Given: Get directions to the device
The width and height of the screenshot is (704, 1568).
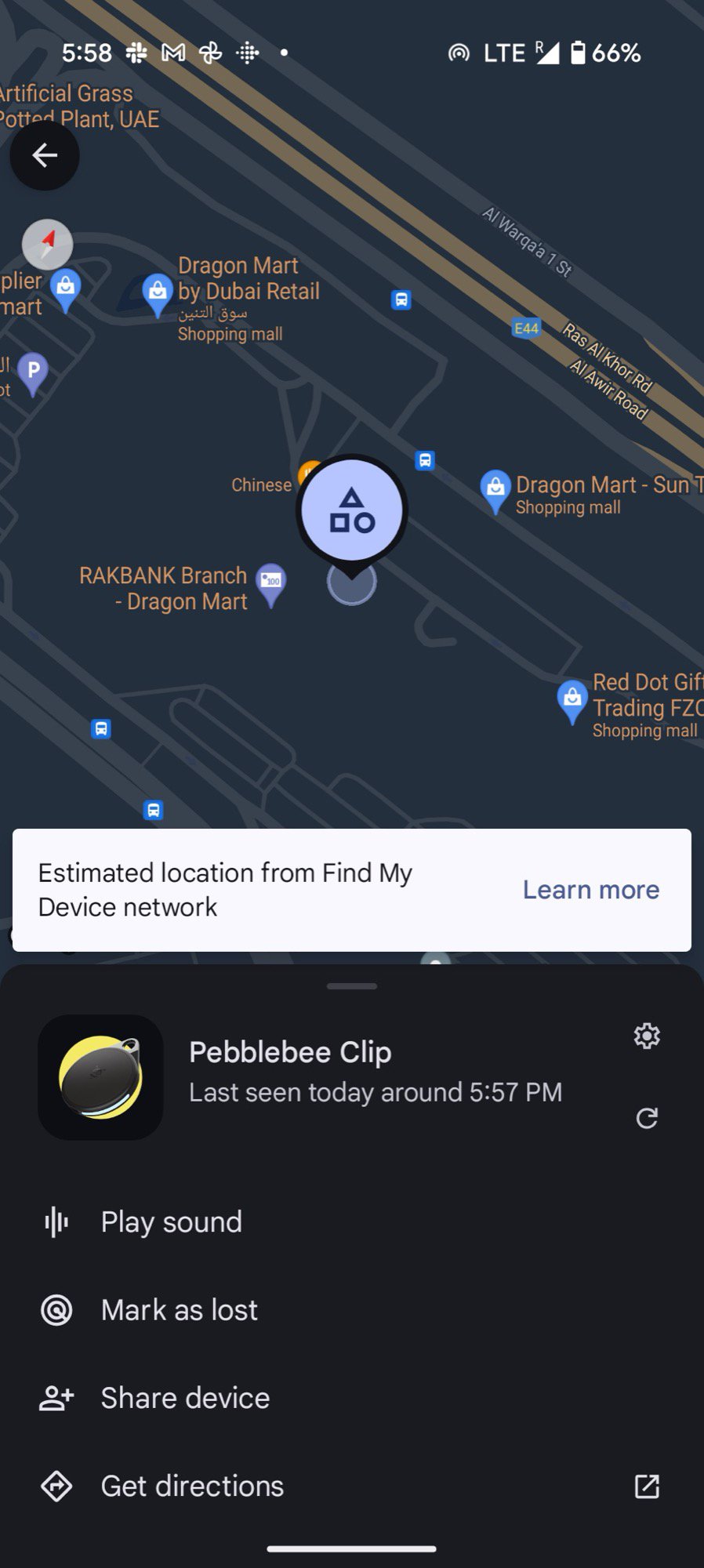Looking at the screenshot, I should pos(193,1486).
